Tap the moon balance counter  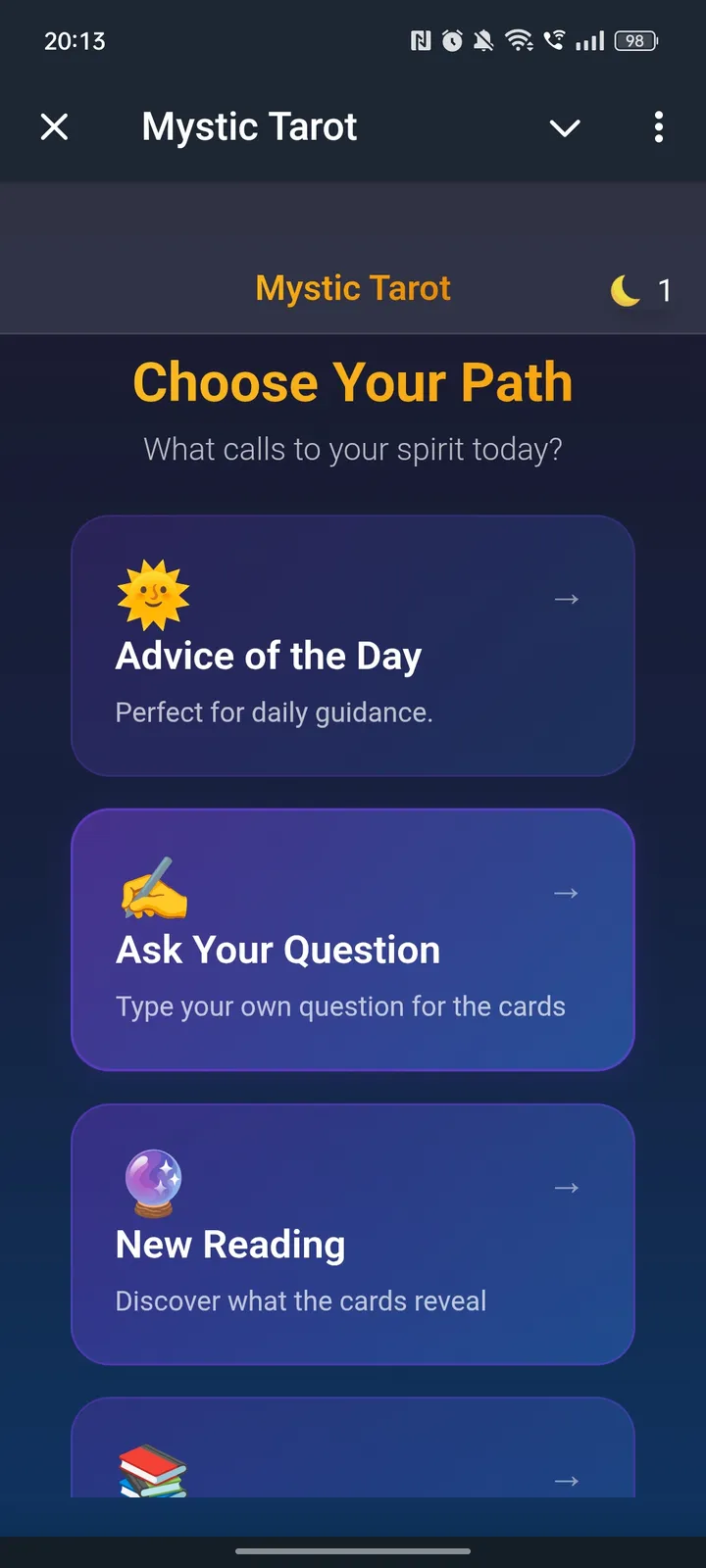641,290
